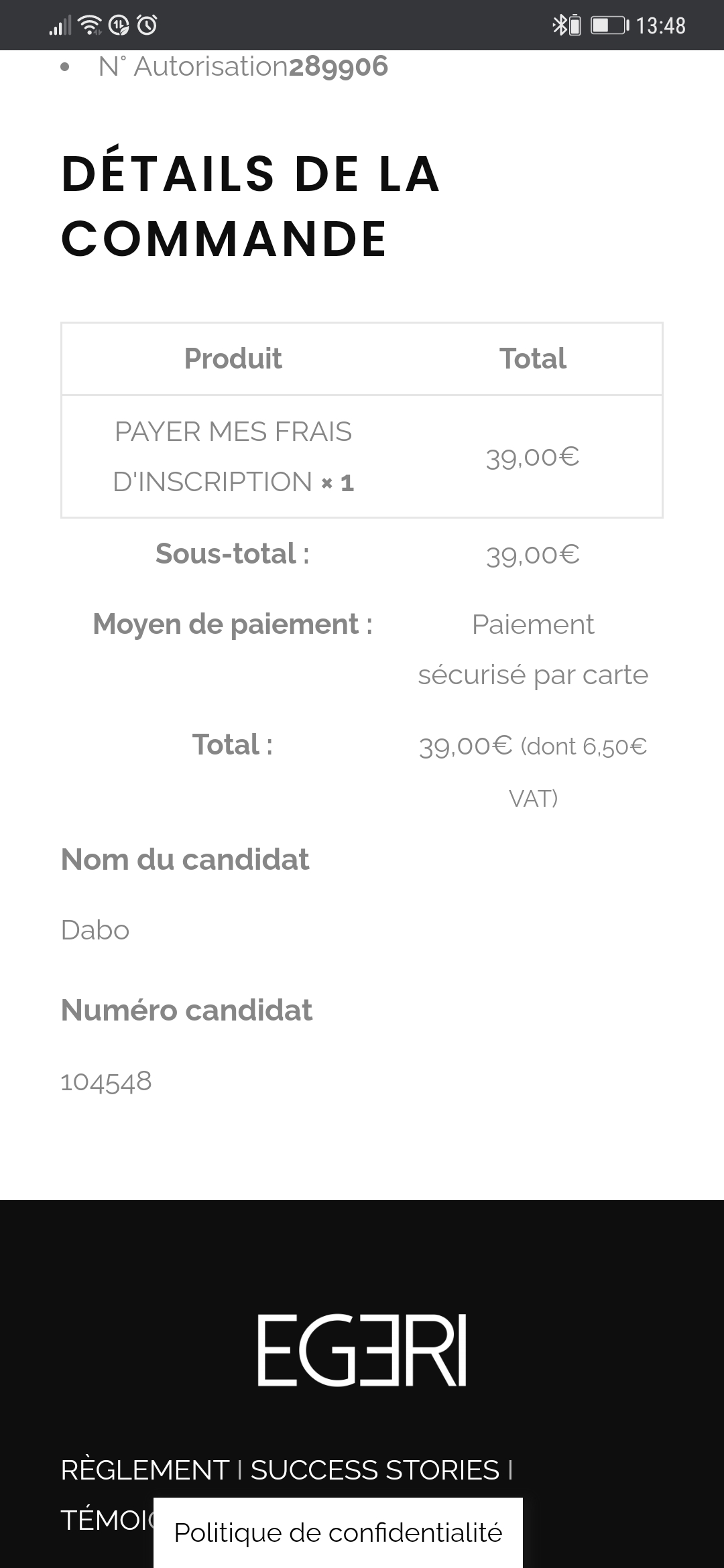The image size is (724, 1568).
Task: Open Politique de confidentialité
Action: 338,1532
